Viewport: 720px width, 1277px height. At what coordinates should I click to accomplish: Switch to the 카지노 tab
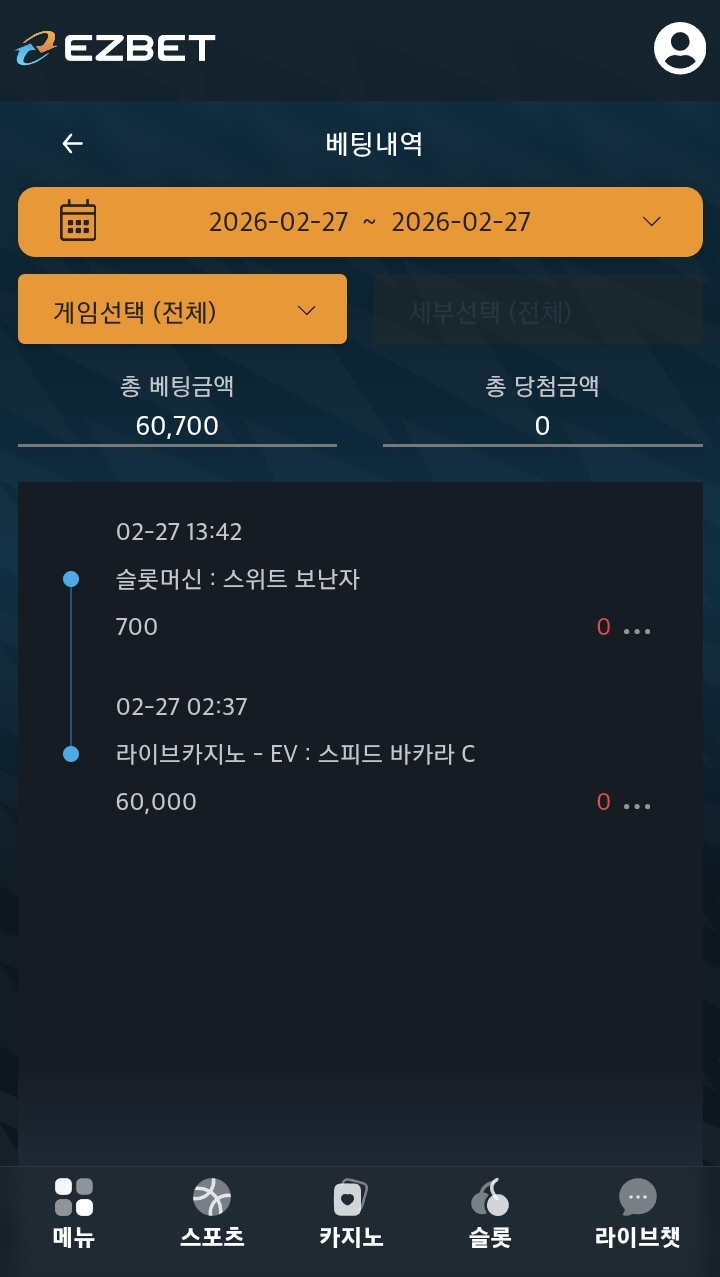tap(350, 1213)
